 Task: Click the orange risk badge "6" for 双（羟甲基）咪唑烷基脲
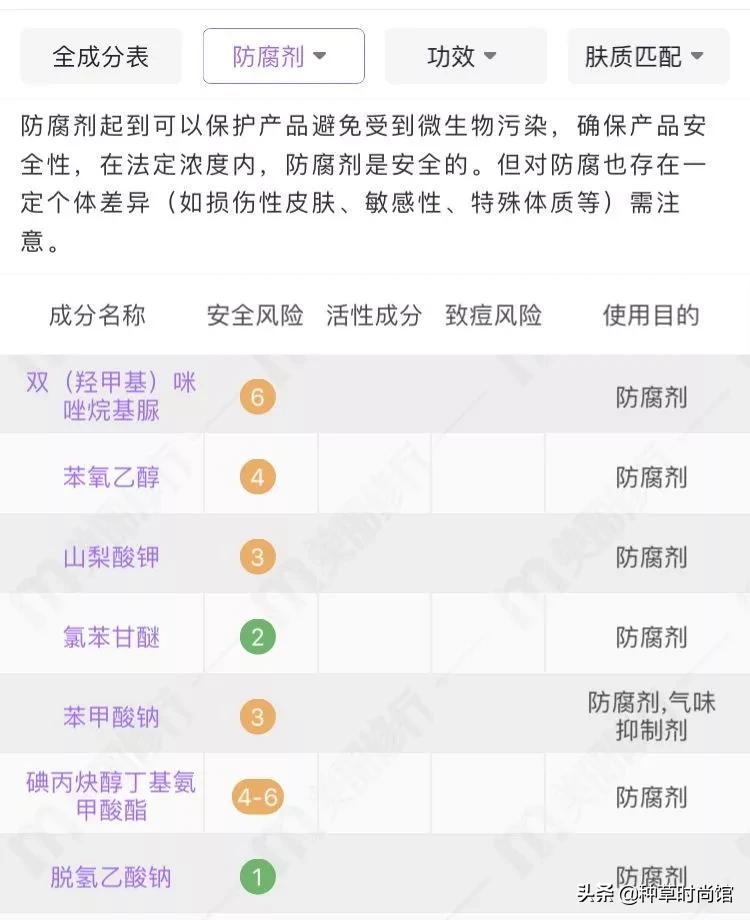coord(257,396)
